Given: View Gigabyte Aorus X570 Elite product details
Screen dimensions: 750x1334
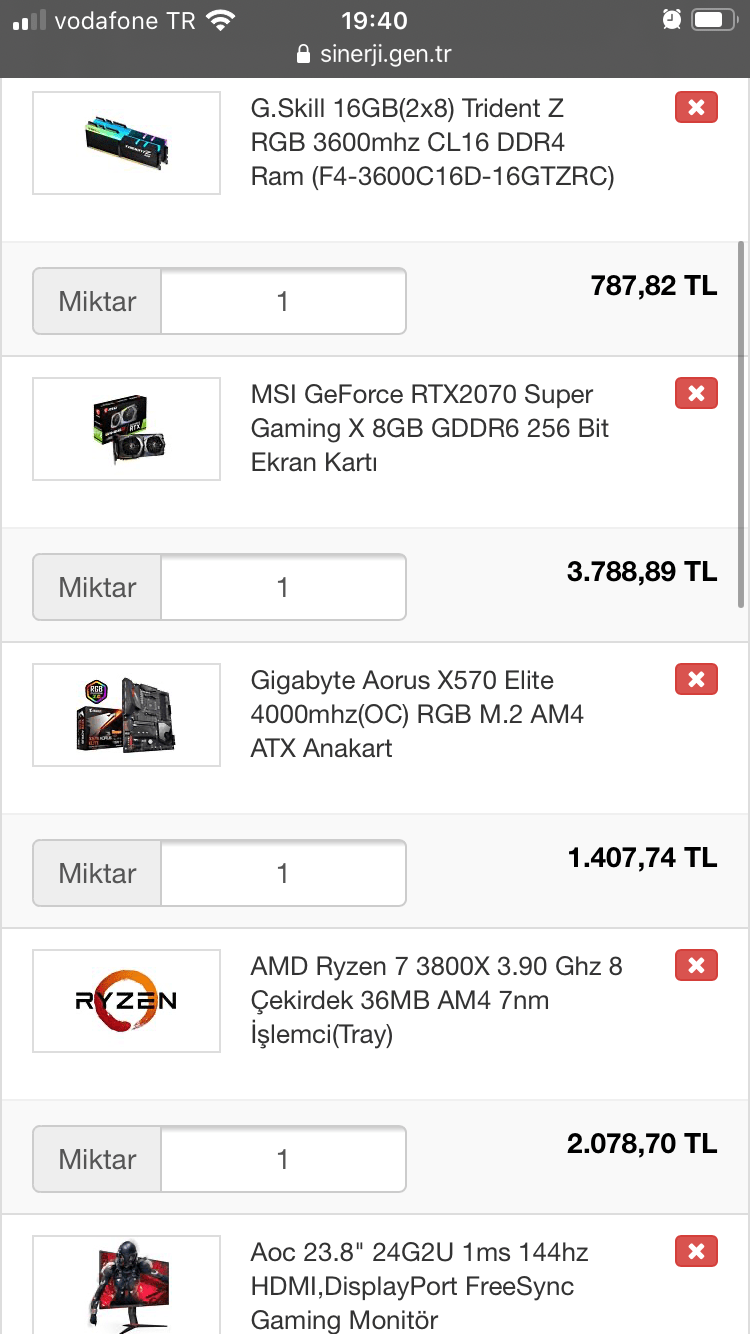Looking at the screenshot, I should [x=418, y=714].
